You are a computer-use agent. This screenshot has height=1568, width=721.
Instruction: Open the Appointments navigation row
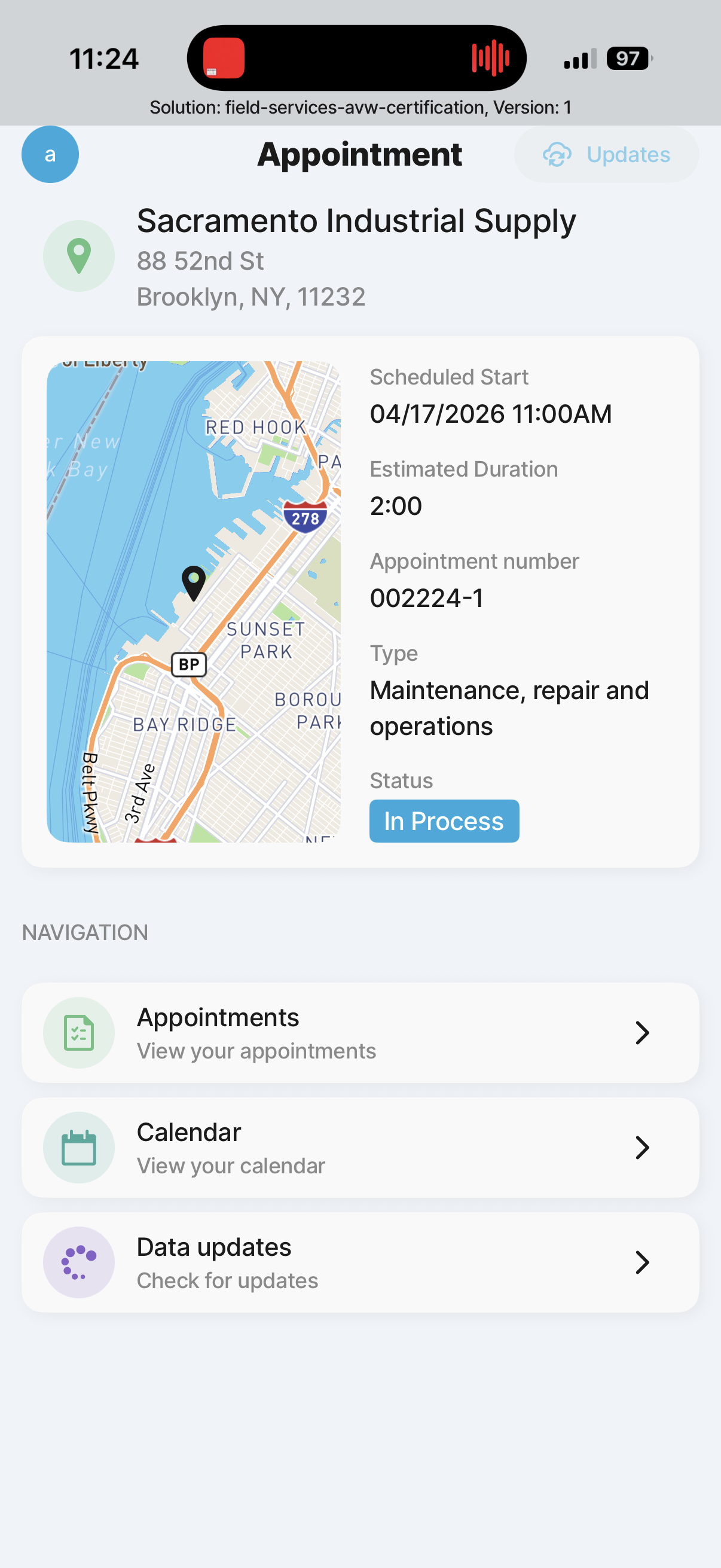click(x=360, y=1032)
